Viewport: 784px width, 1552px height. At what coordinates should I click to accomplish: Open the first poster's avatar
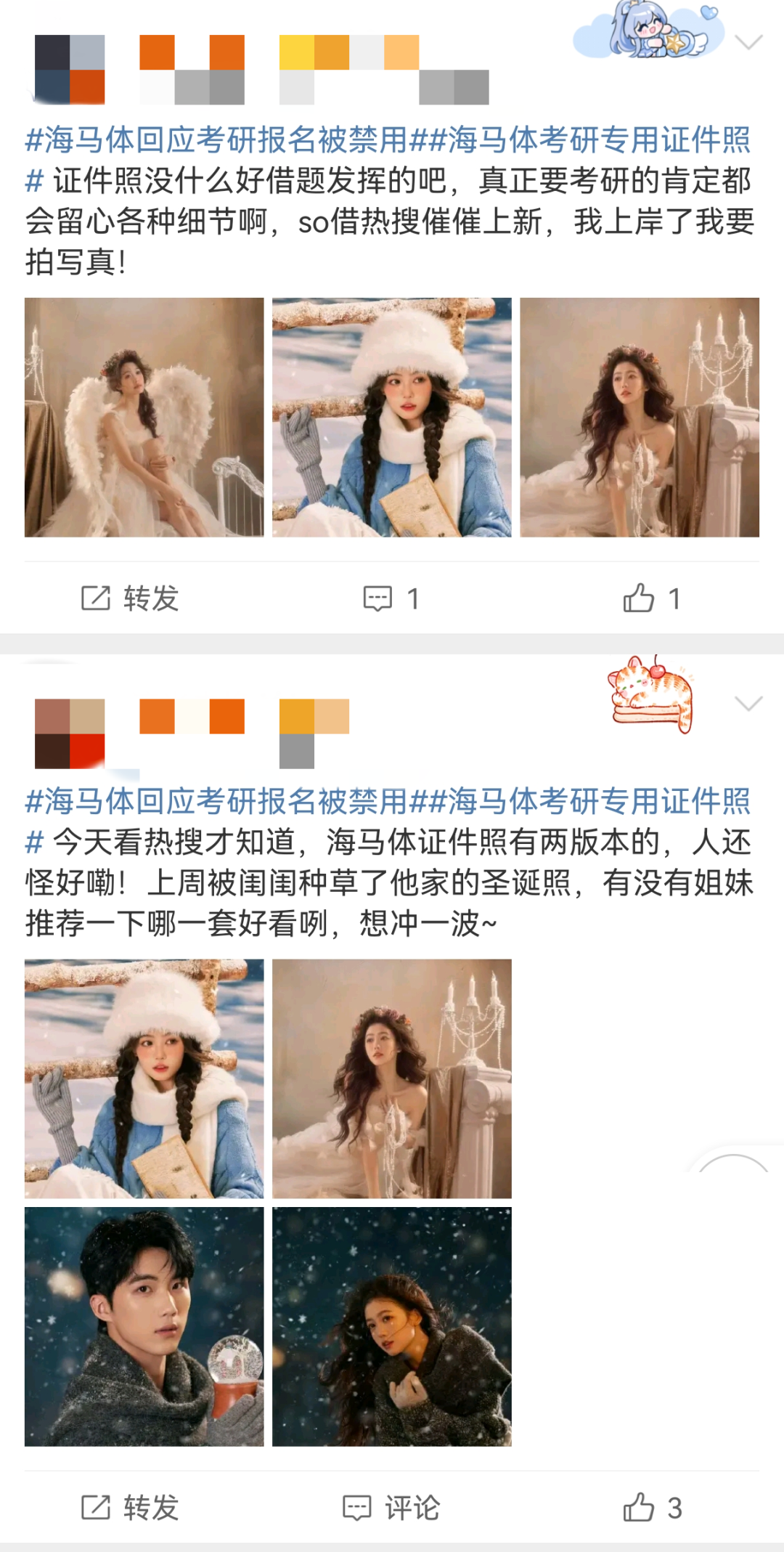coord(70,70)
